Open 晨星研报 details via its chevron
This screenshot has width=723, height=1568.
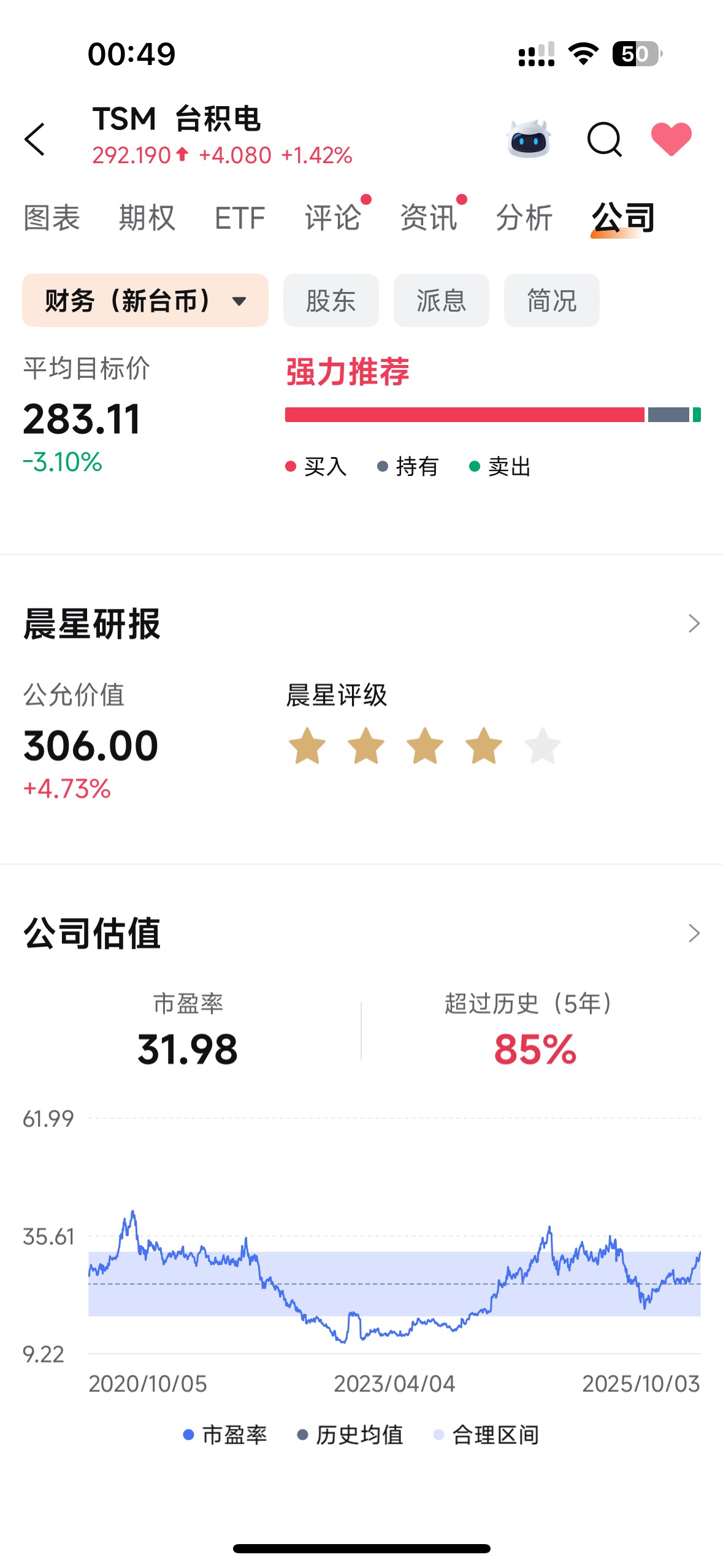694,624
